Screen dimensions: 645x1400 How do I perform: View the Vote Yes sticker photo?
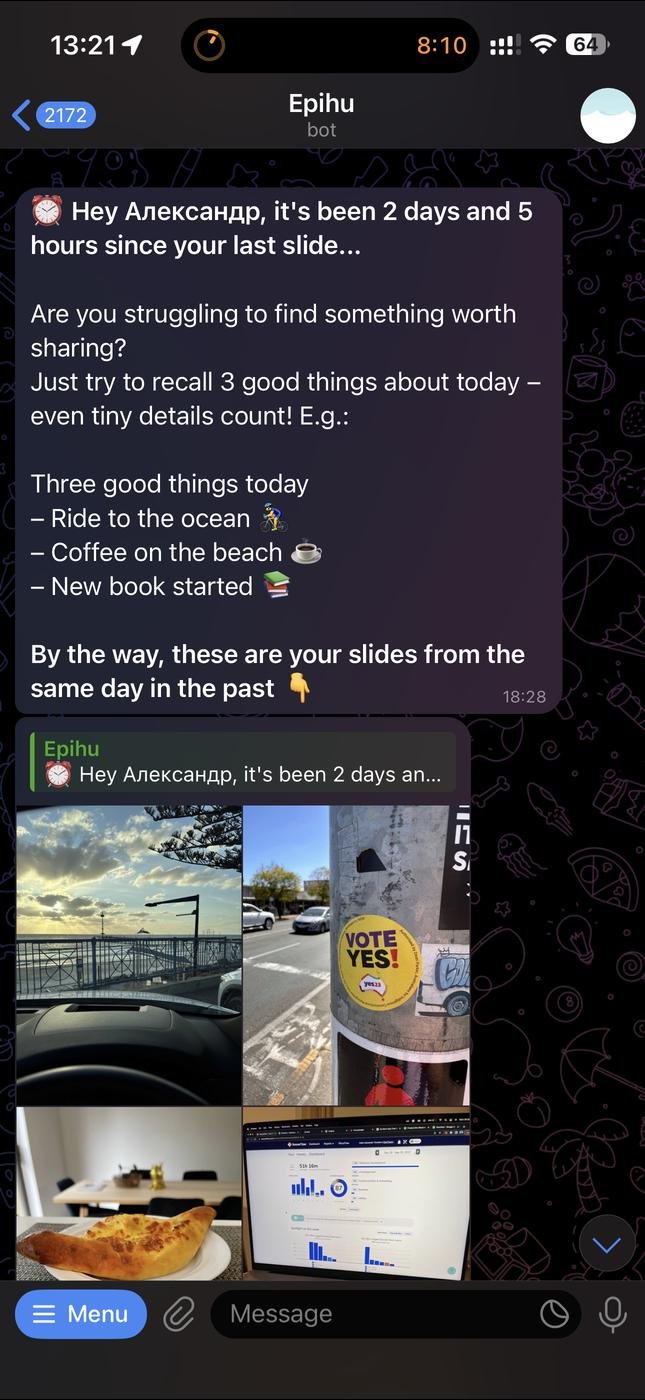357,955
